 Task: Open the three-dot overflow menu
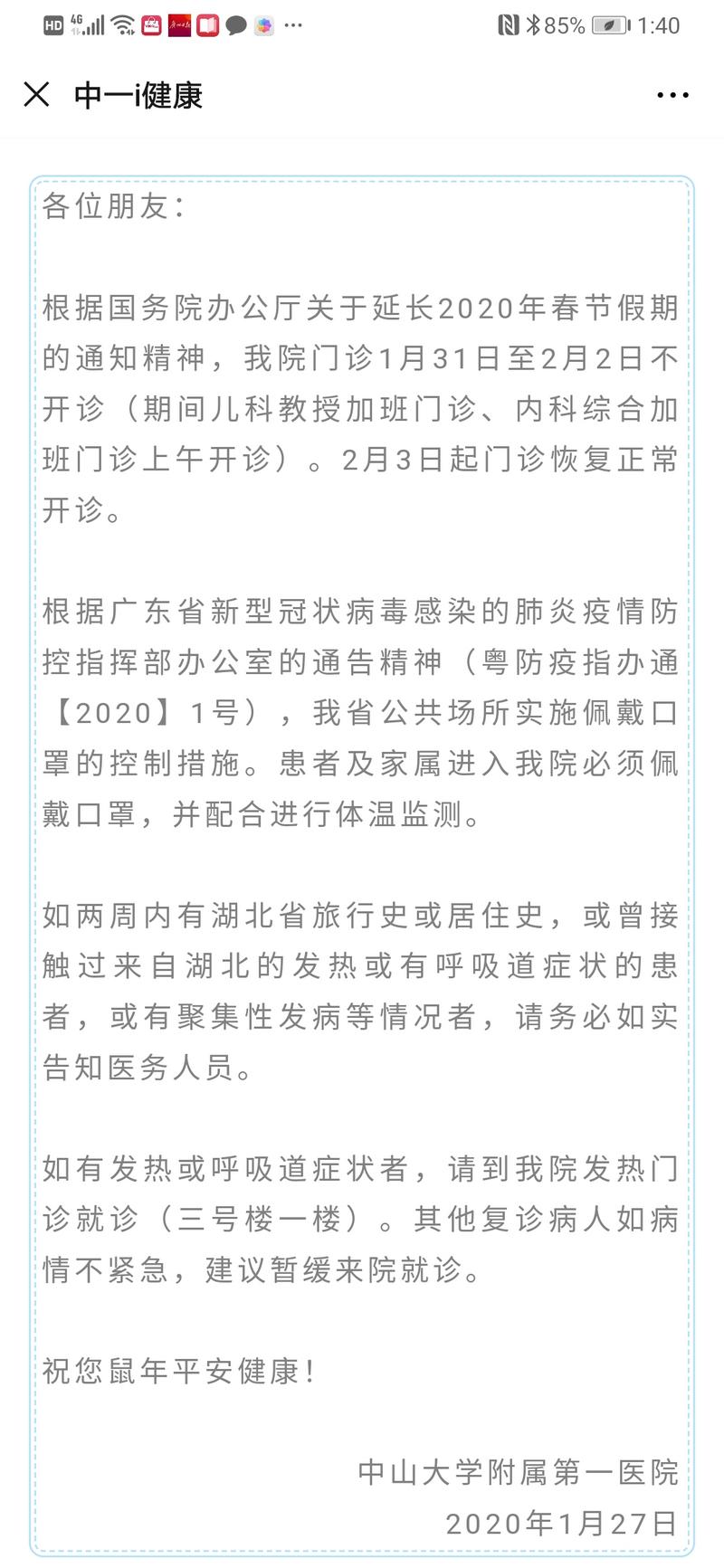tap(672, 95)
